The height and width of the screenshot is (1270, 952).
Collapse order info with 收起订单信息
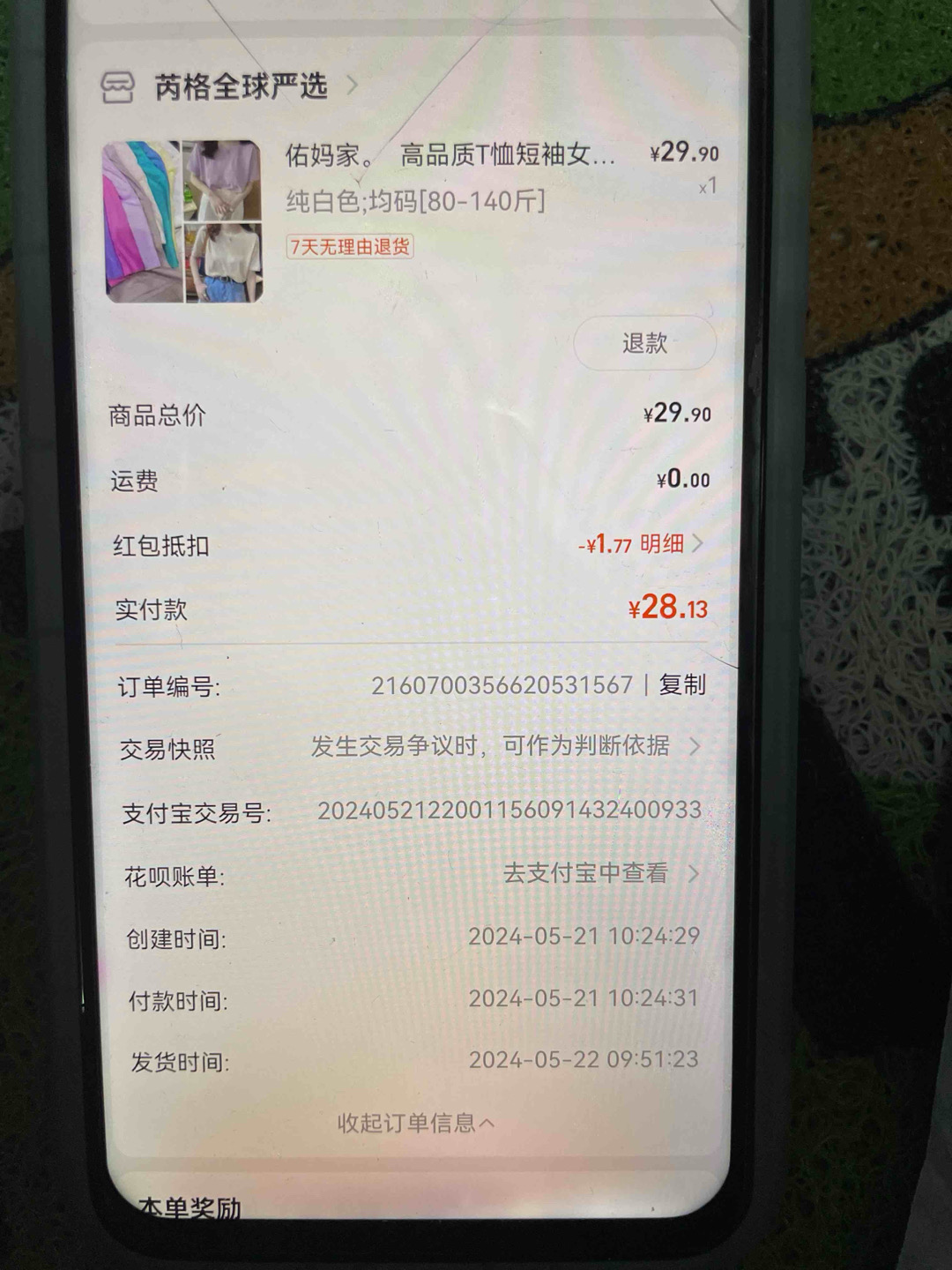click(x=415, y=1123)
